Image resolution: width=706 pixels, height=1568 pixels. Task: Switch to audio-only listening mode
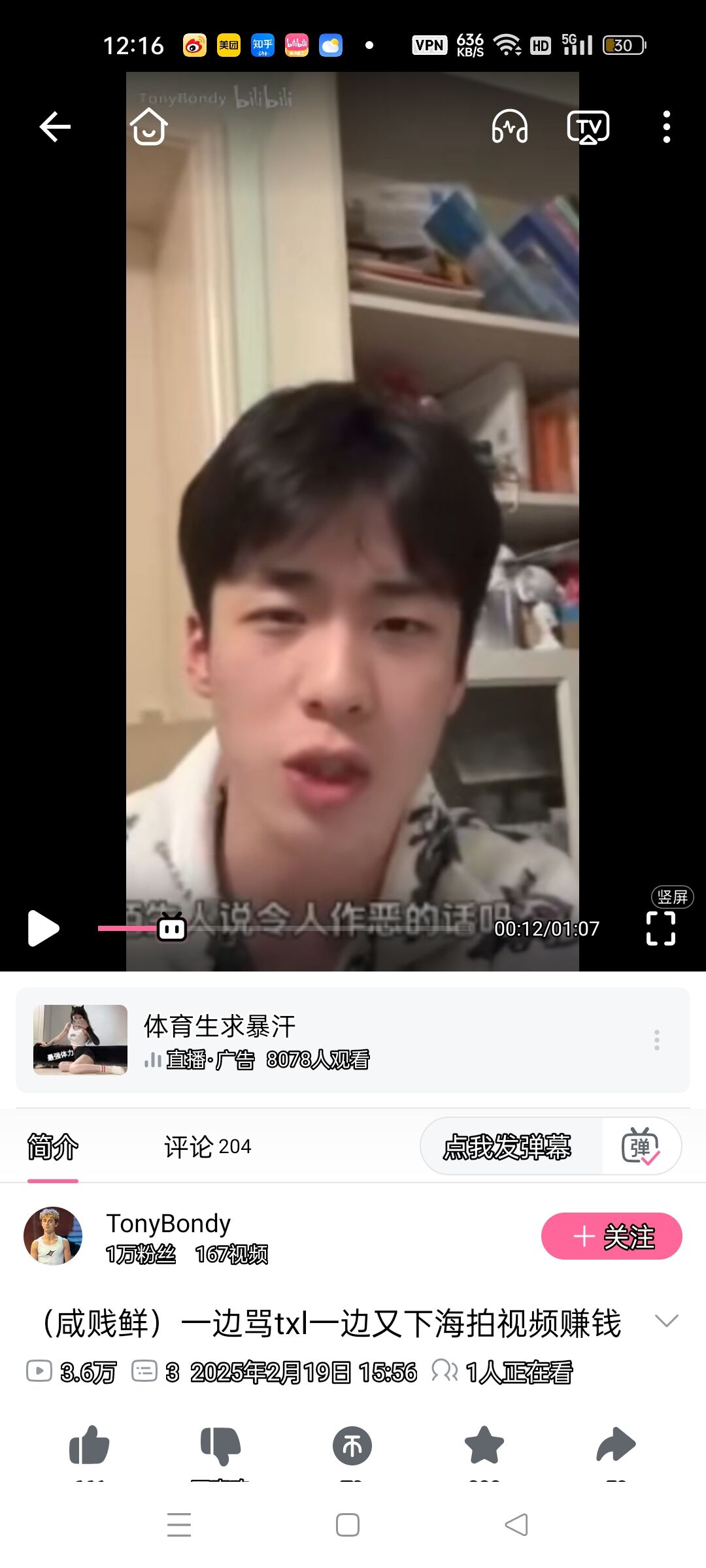click(510, 126)
